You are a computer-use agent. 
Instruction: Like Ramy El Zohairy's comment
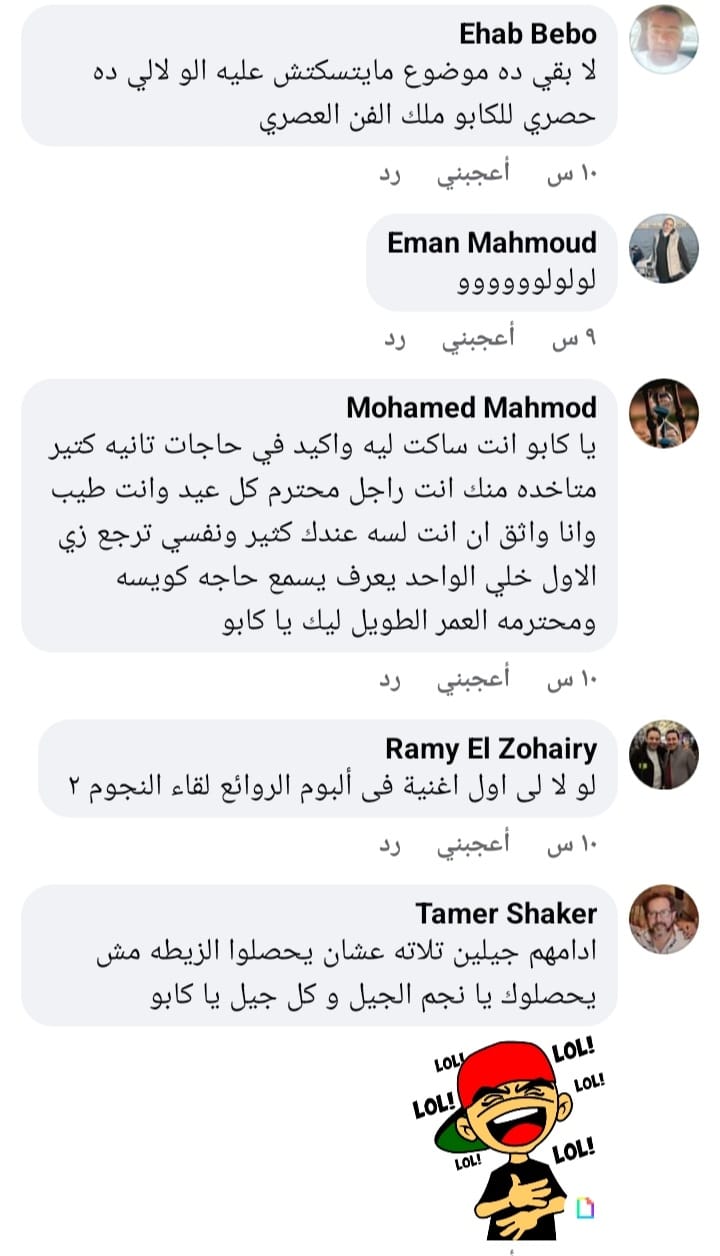pos(473,845)
